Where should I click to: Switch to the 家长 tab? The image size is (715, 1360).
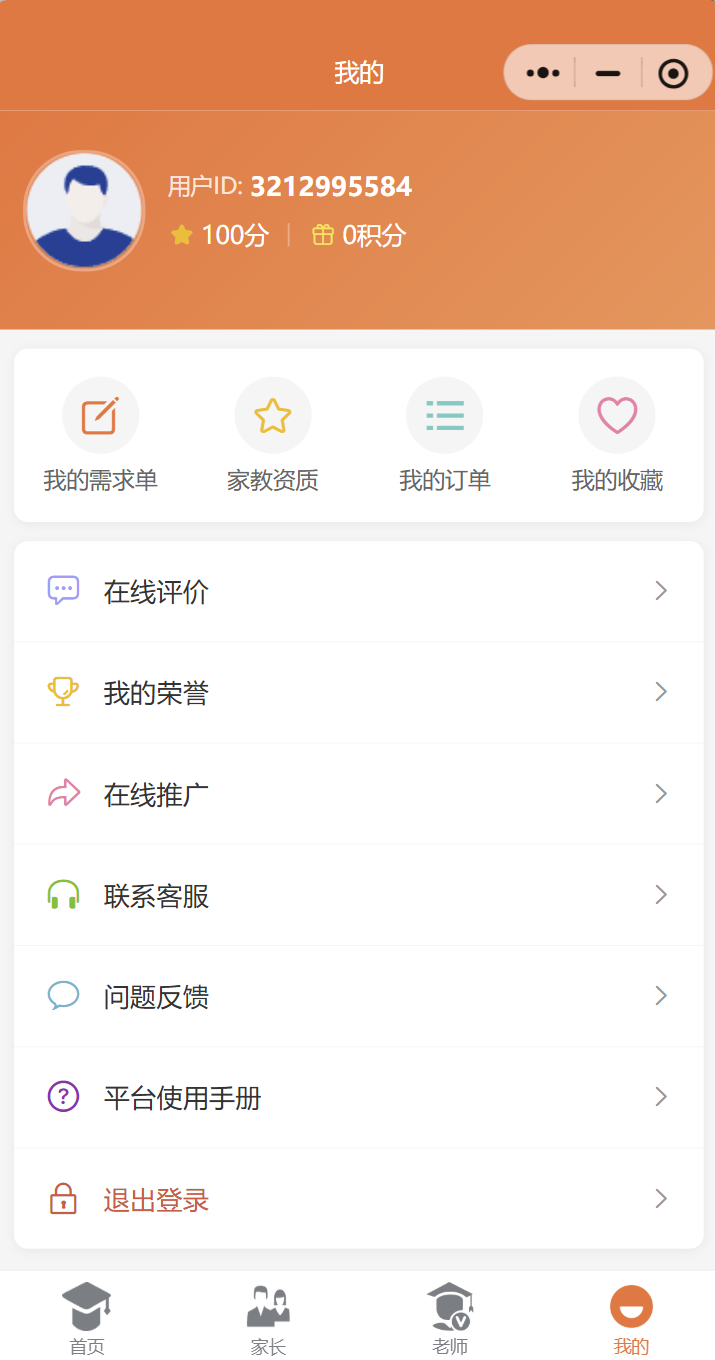pyautogui.click(x=268, y=1317)
